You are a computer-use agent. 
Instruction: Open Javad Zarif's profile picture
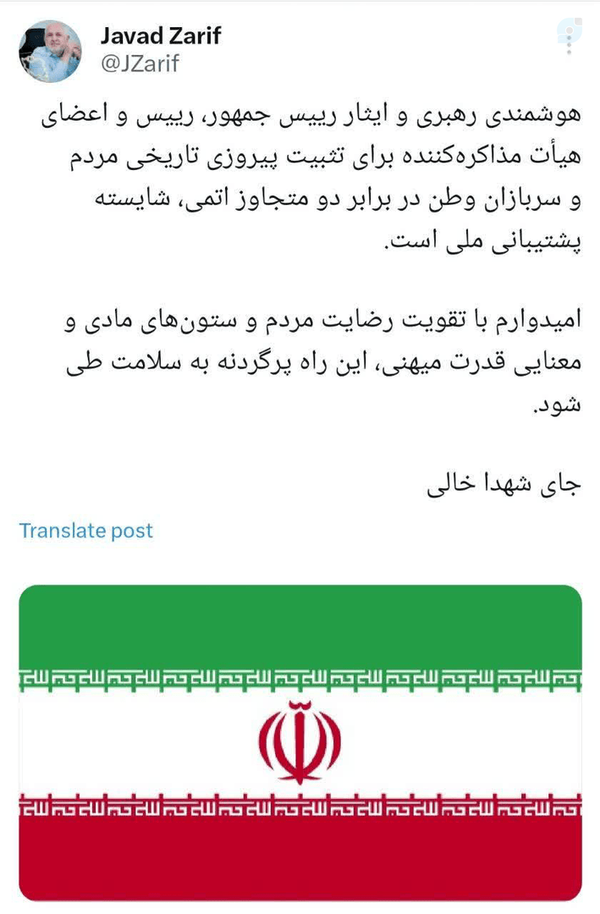pyautogui.click(x=50, y=51)
